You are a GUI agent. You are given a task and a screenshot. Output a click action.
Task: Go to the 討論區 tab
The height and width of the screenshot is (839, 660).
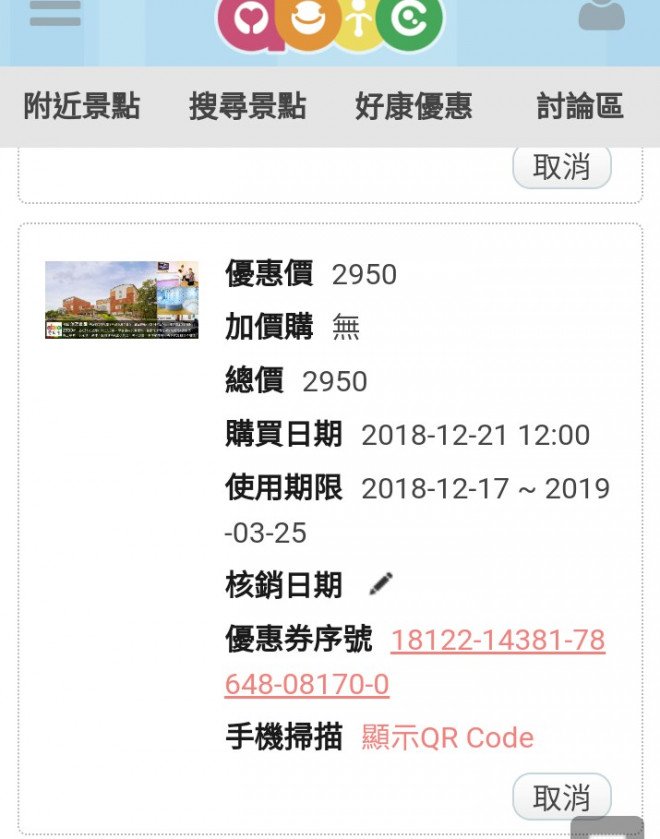click(580, 107)
